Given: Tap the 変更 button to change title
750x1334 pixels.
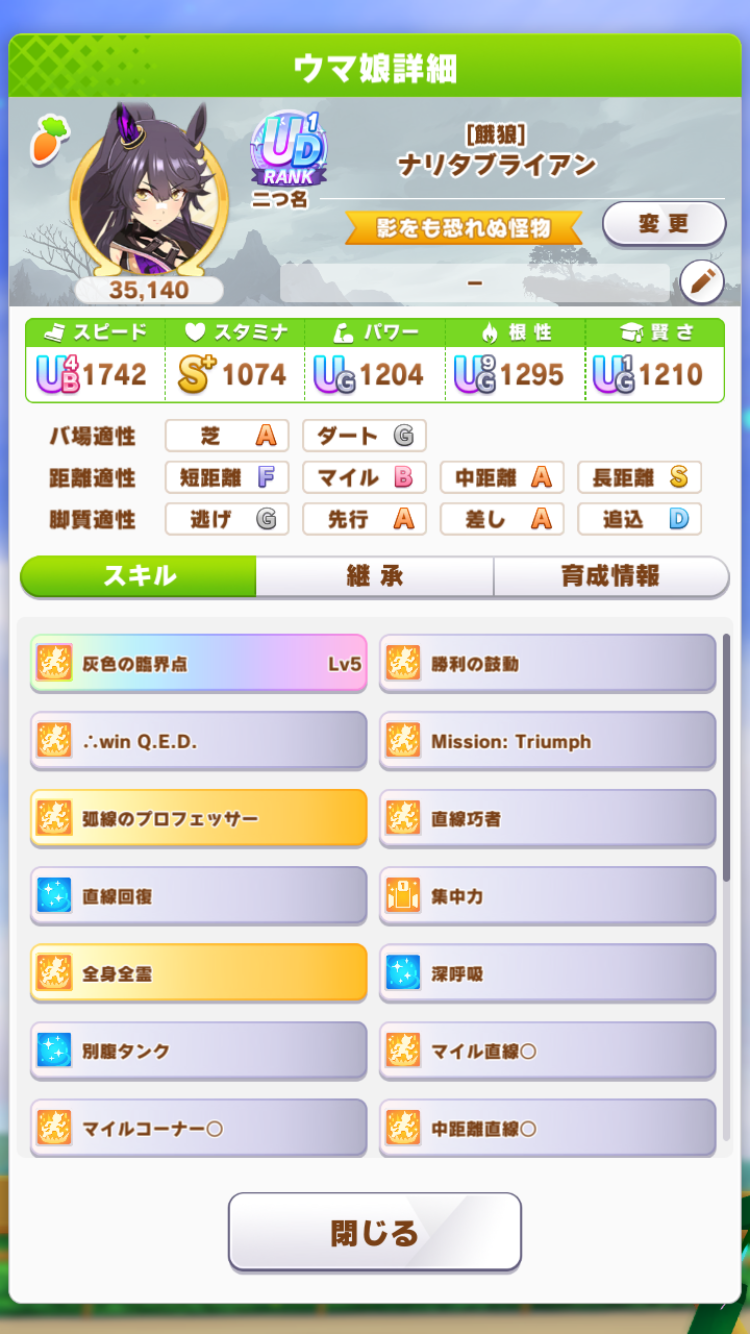Looking at the screenshot, I should (664, 223).
